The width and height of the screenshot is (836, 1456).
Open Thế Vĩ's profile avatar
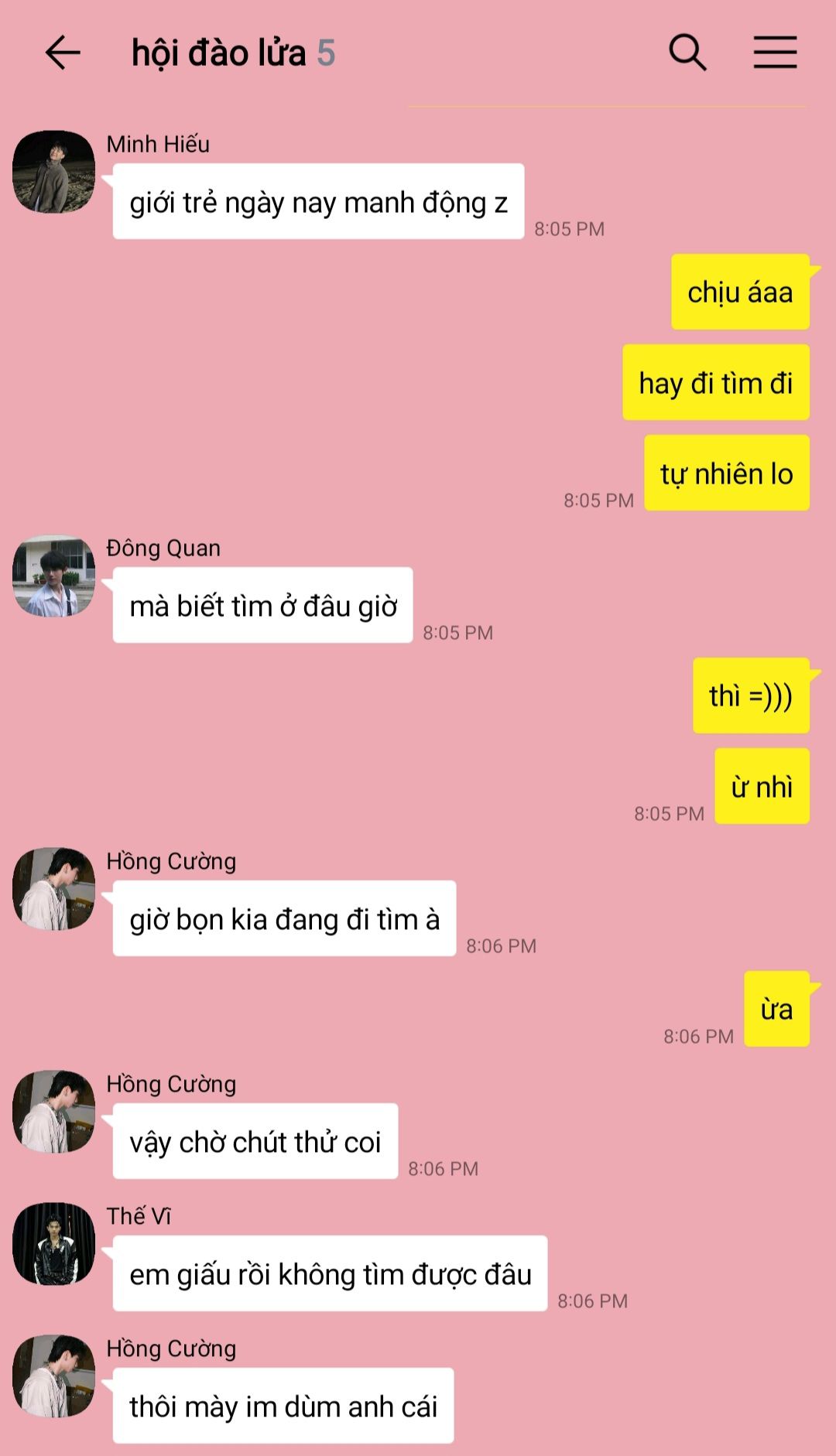point(53,1243)
